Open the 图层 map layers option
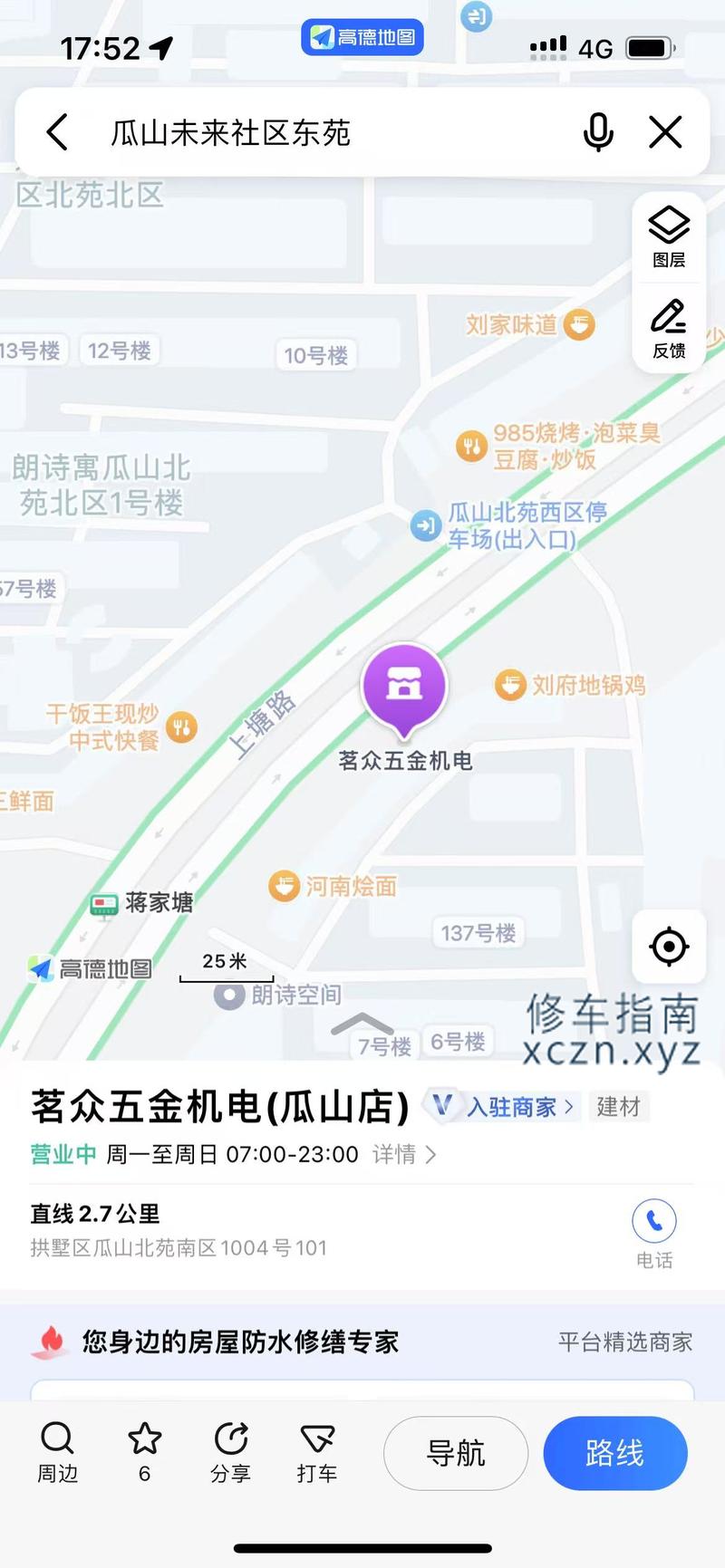 669,236
